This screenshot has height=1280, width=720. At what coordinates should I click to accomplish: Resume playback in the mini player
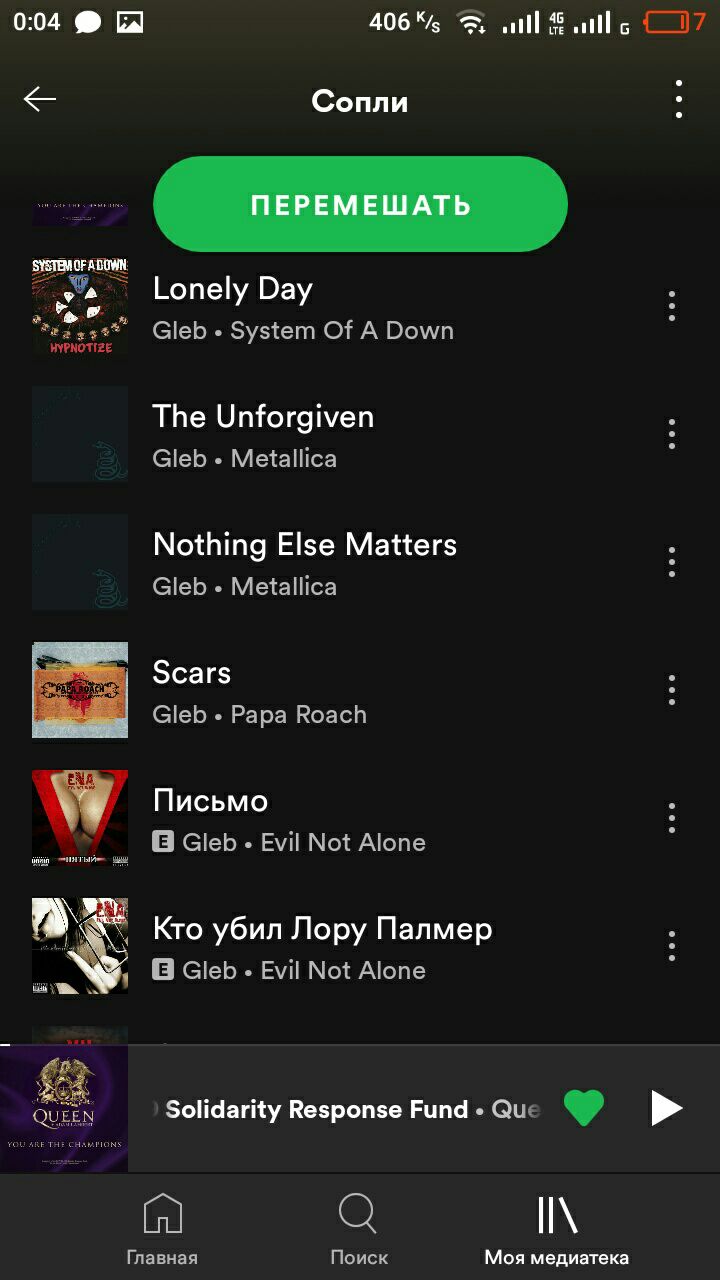(666, 1108)
